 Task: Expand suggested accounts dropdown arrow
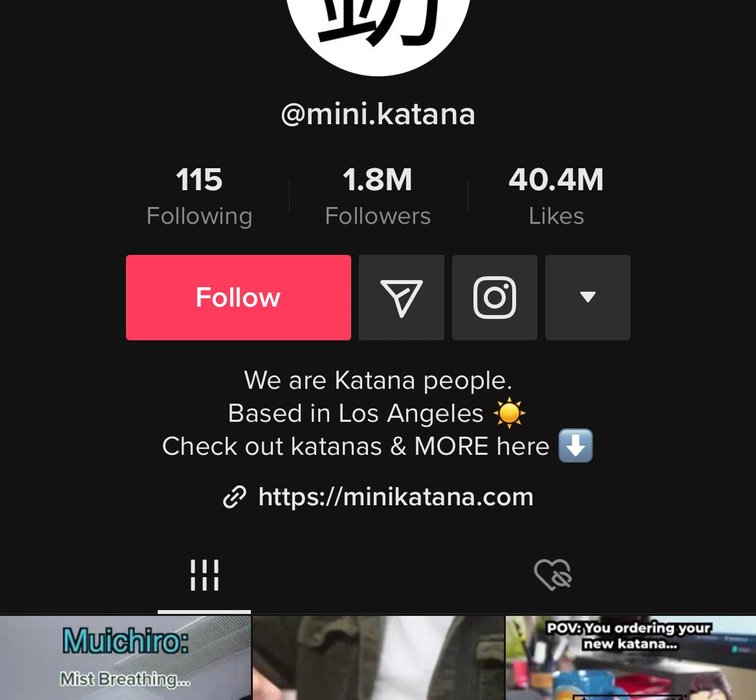(588, 298)
